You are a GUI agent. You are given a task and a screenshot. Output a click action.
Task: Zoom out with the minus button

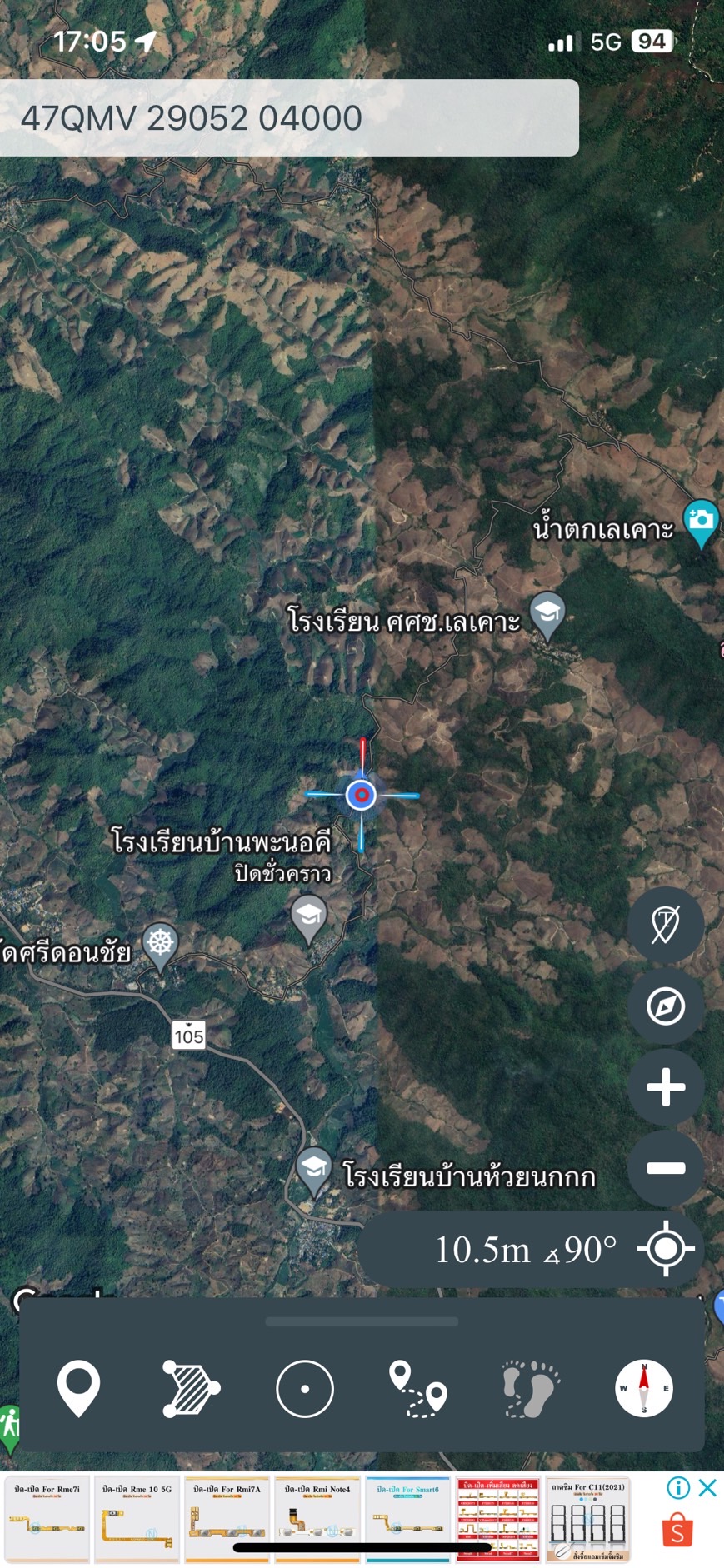click(666, 1168)
